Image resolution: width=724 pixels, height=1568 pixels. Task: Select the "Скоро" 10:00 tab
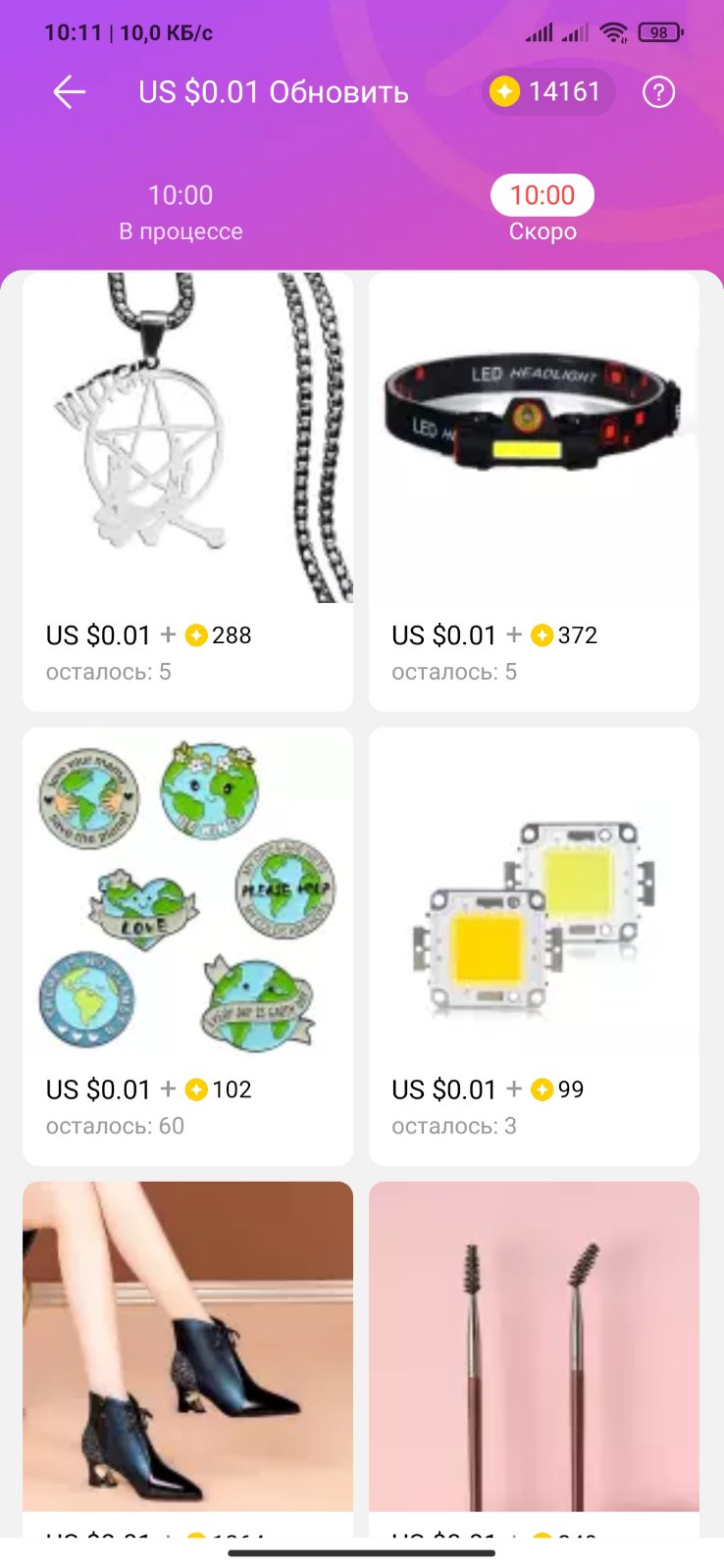(x=542, y=210)
